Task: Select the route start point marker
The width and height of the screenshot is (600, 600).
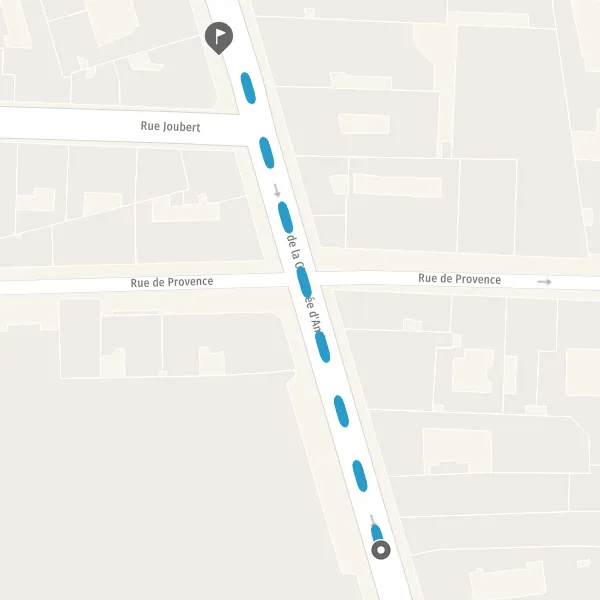Action: click(x=381, y=550)
